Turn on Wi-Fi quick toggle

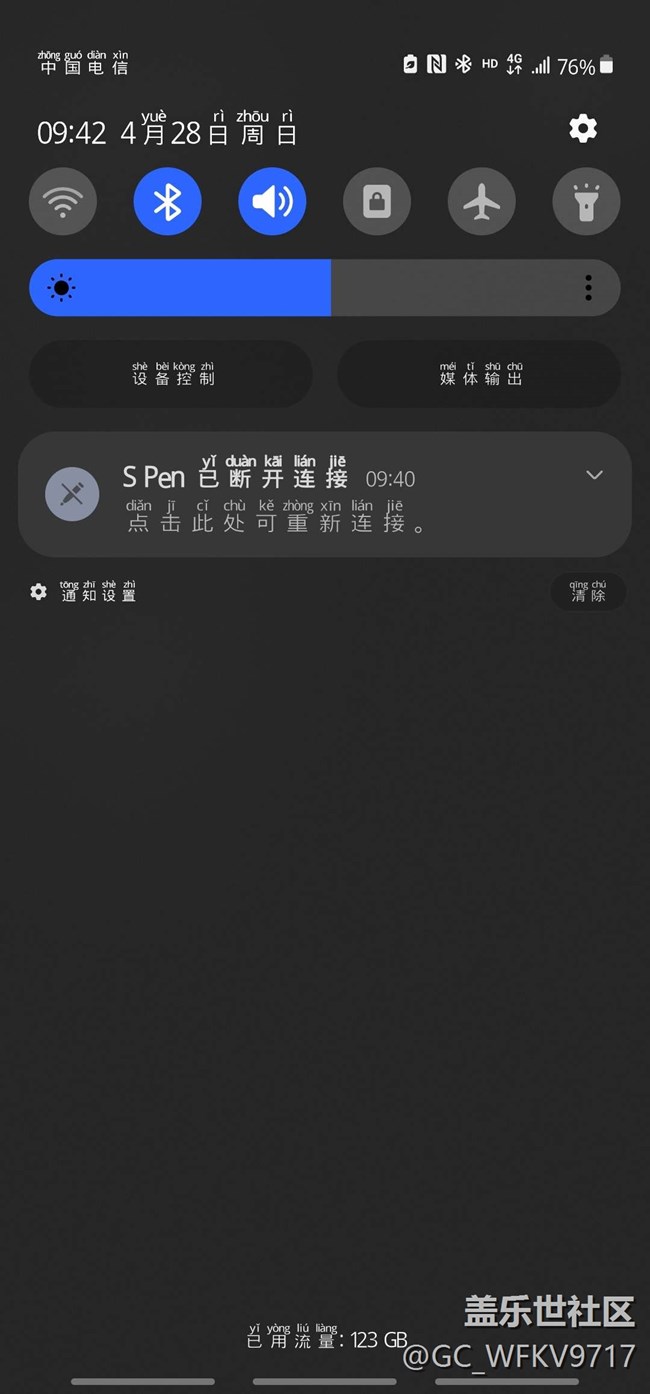pyautogui.click(x=63, y=201)
